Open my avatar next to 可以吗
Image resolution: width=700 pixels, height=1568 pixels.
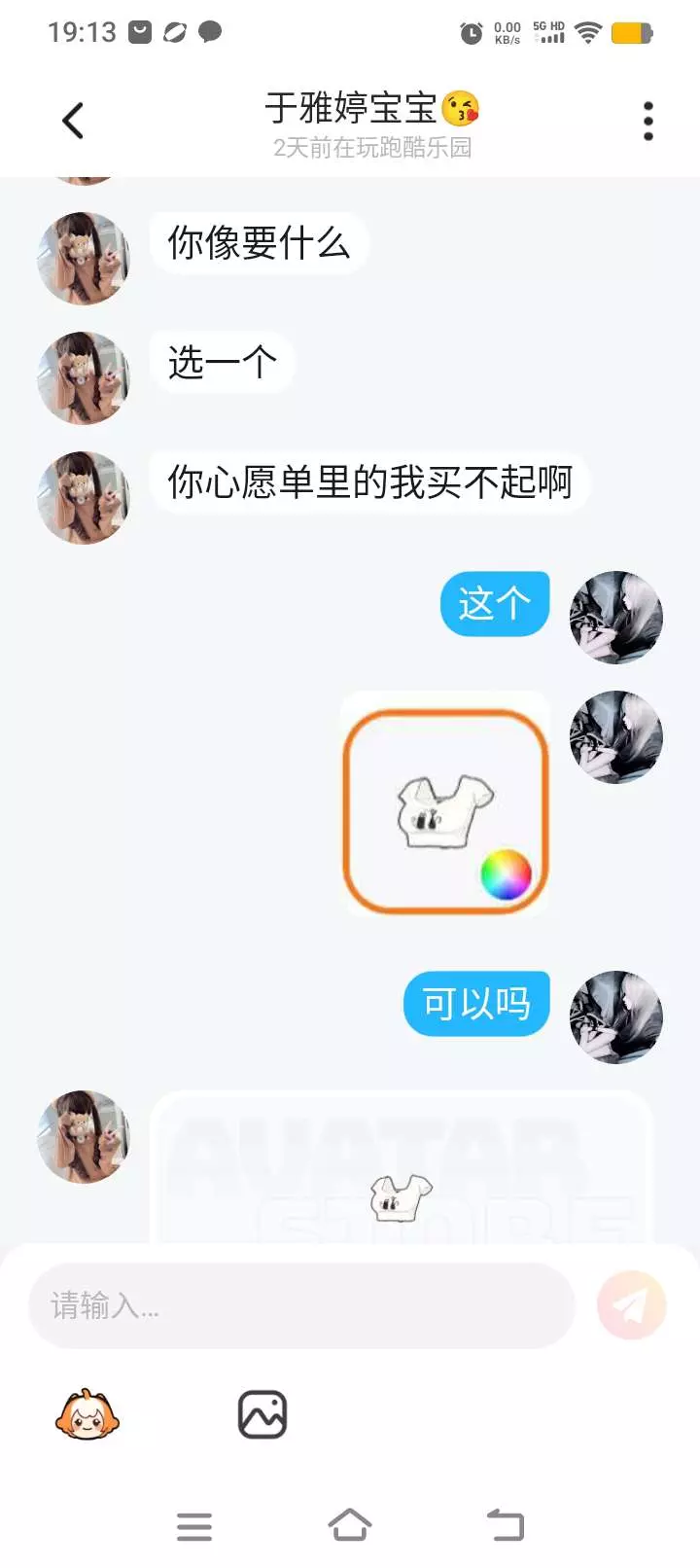(615, 1016)
